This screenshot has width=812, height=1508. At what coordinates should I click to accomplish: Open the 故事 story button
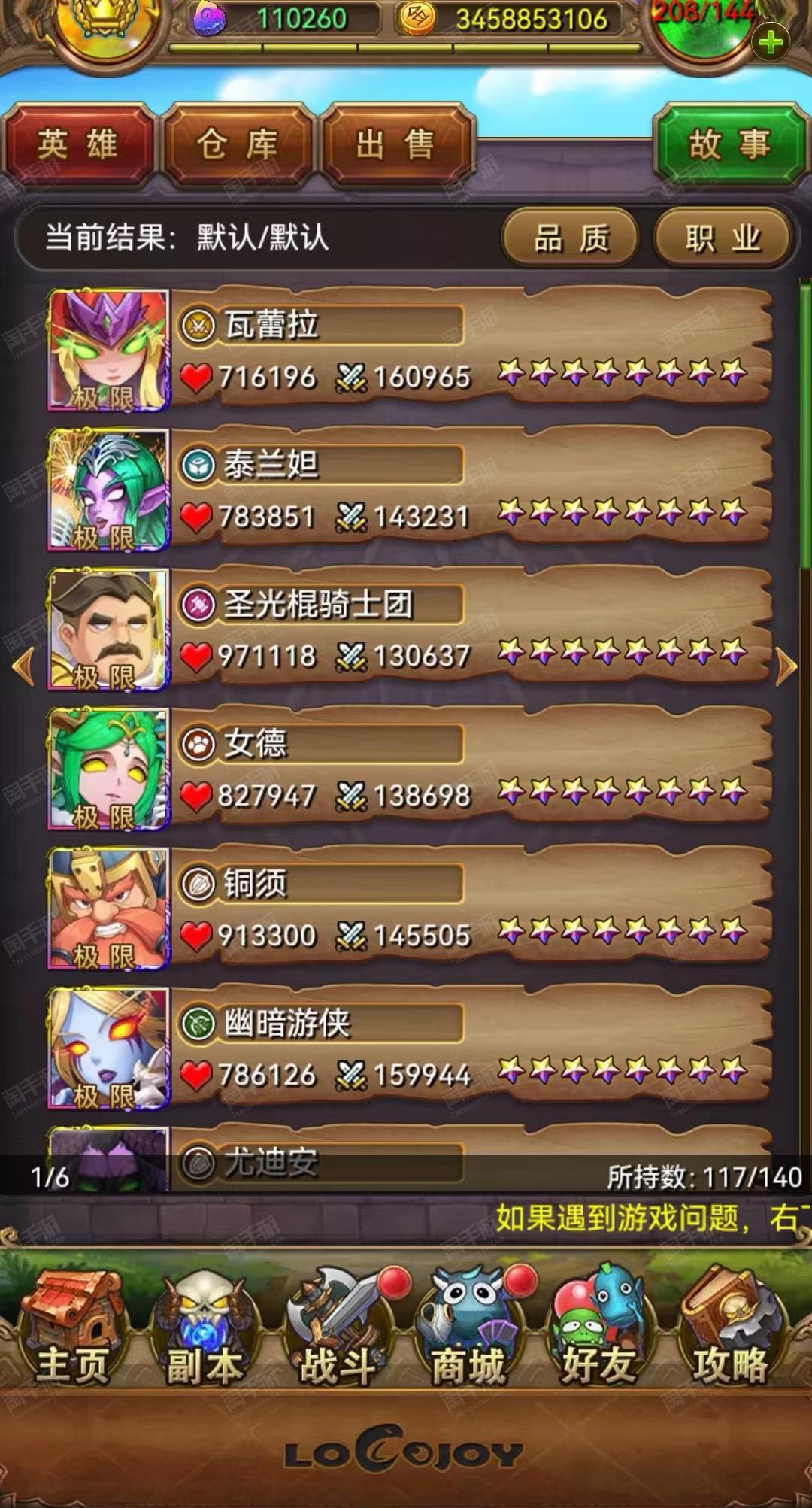point(729,145)
